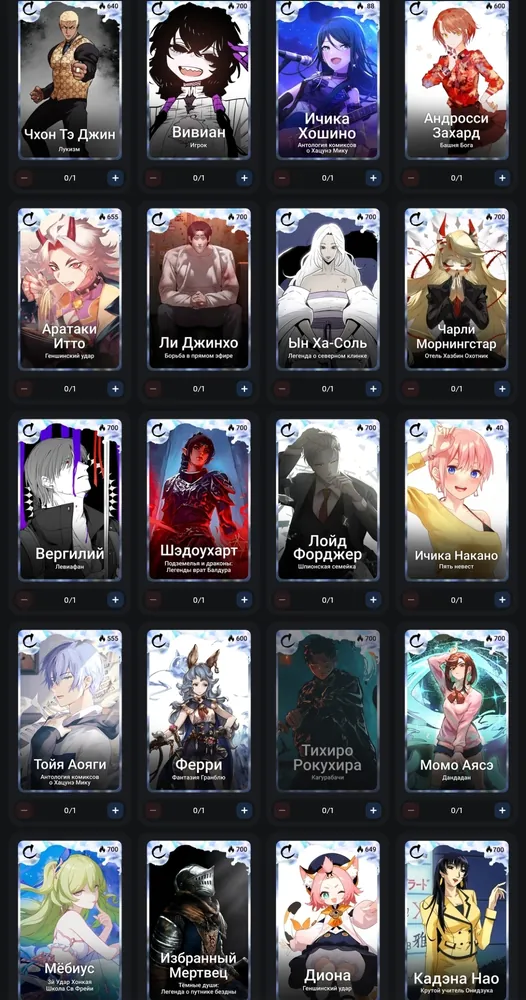The width and height of the screenshot is (526, 1000).
Task: Increase count for Ли Джинхо
Action: [244, 388]
